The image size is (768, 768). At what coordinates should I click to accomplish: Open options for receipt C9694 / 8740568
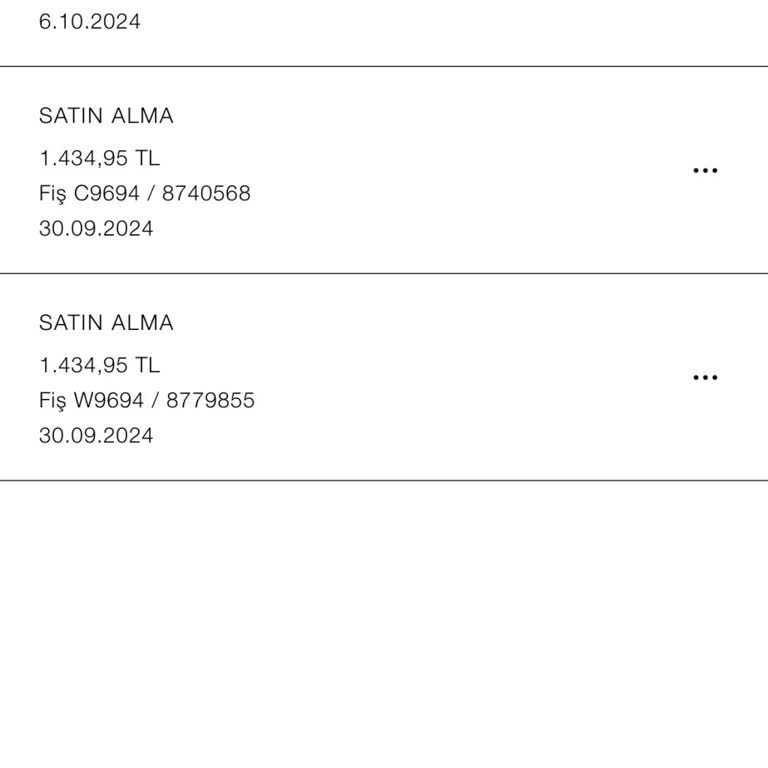click(705, 171)
